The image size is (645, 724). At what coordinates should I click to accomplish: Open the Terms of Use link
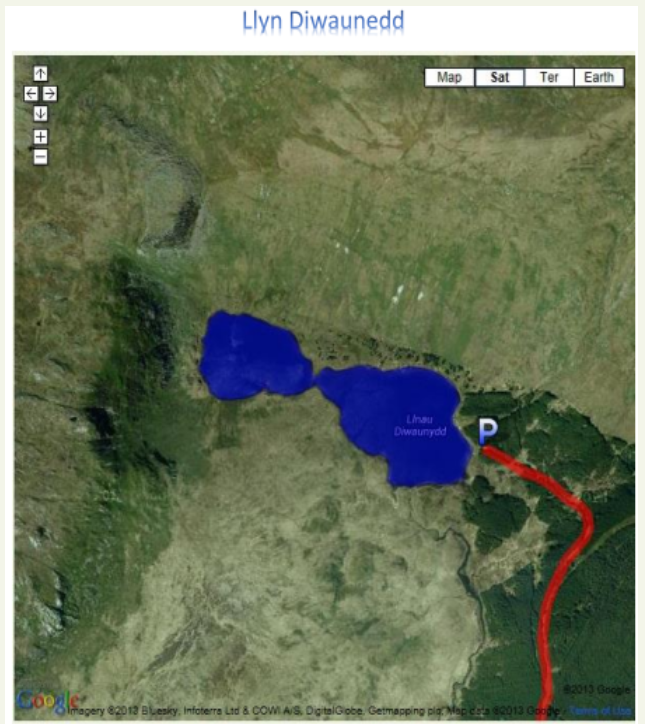pos(600,710)
